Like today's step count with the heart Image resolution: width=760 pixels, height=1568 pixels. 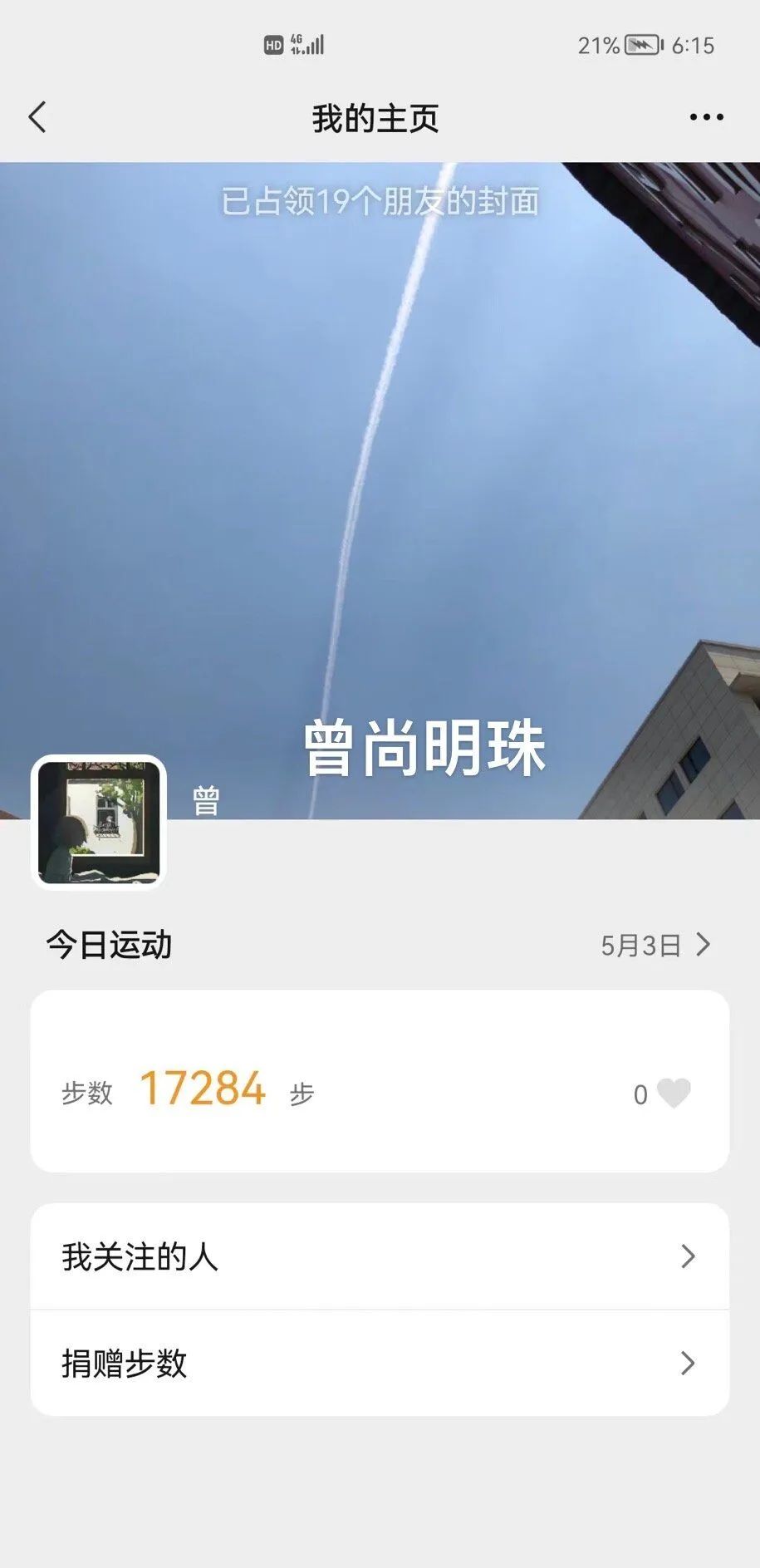click(x=673, y=1093)
